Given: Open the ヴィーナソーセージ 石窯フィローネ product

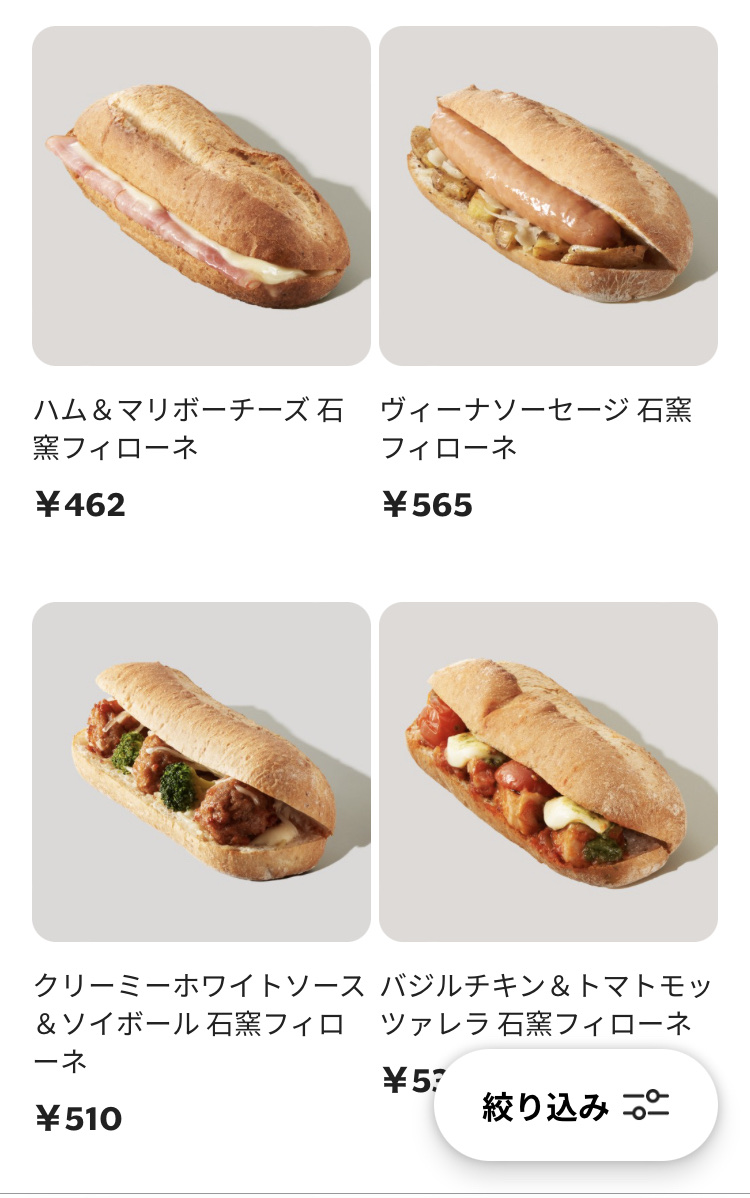Looking at the screenshot, I should (x=548, y=196).
